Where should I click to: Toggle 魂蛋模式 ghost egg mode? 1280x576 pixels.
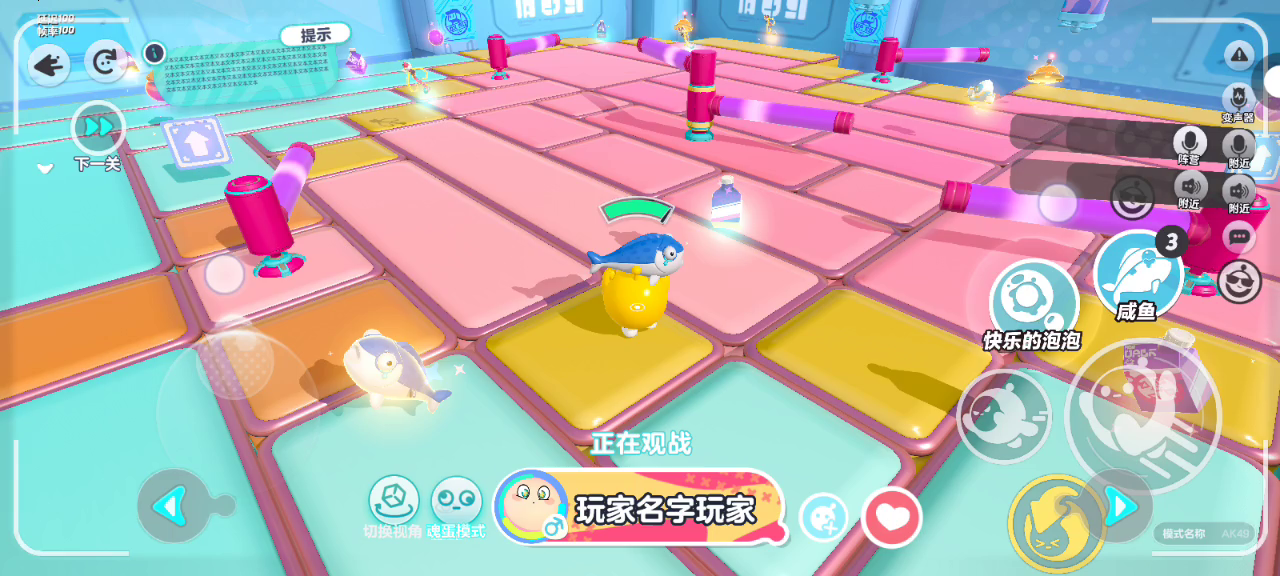[x=456, y=499]
